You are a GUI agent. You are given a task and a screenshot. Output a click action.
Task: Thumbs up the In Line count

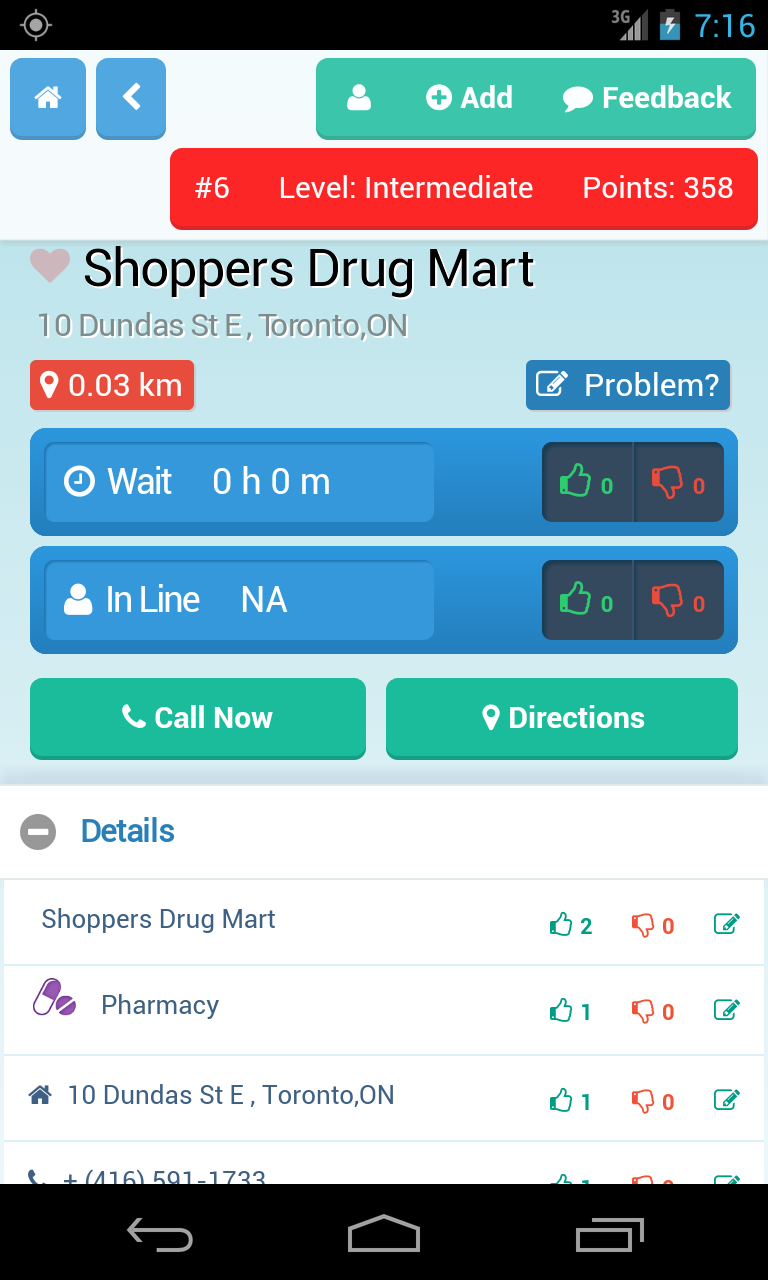[587, 600]
